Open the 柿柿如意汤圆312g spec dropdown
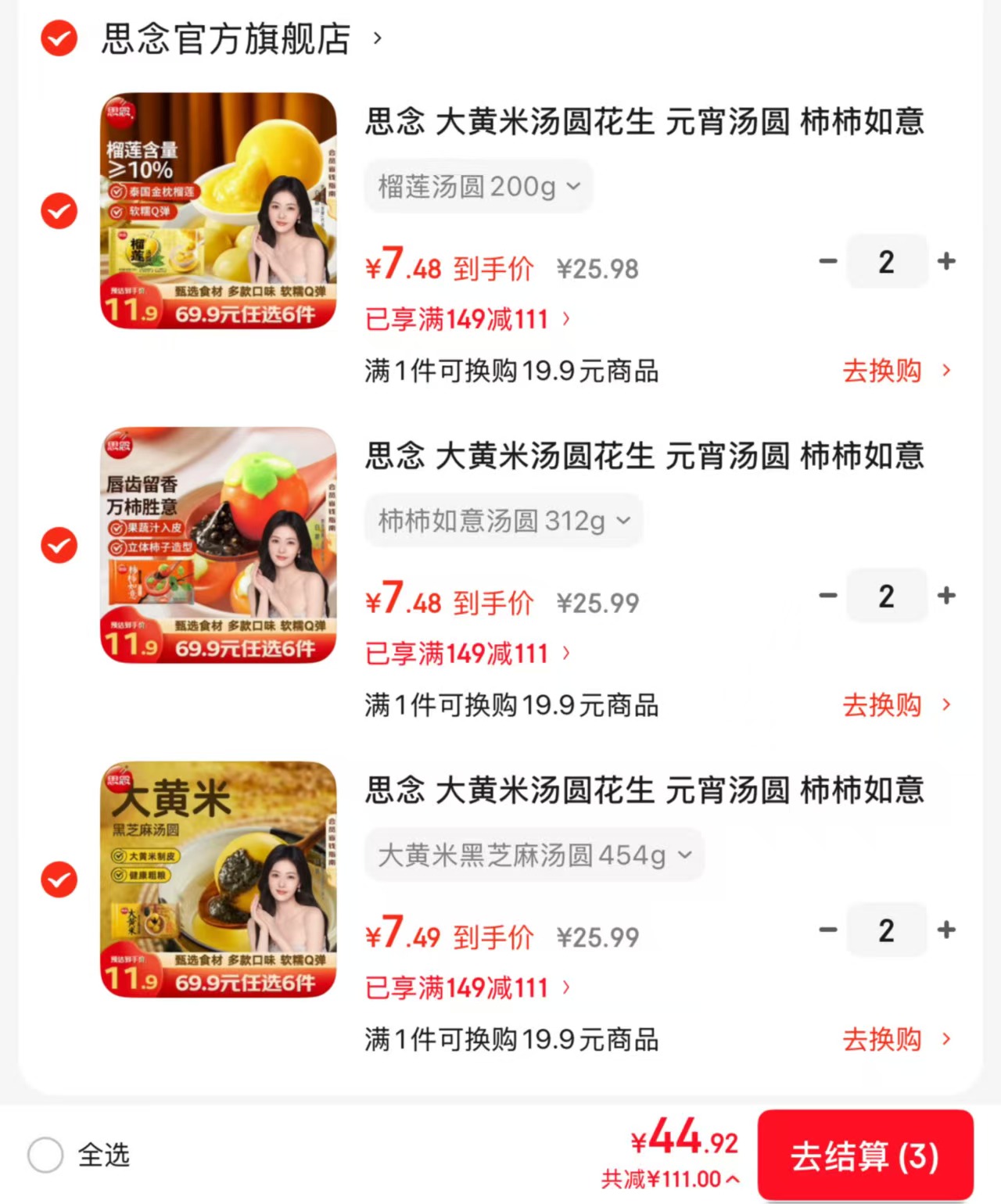Viewport: 1001px width, 1204px height. [x=503, y=520]
